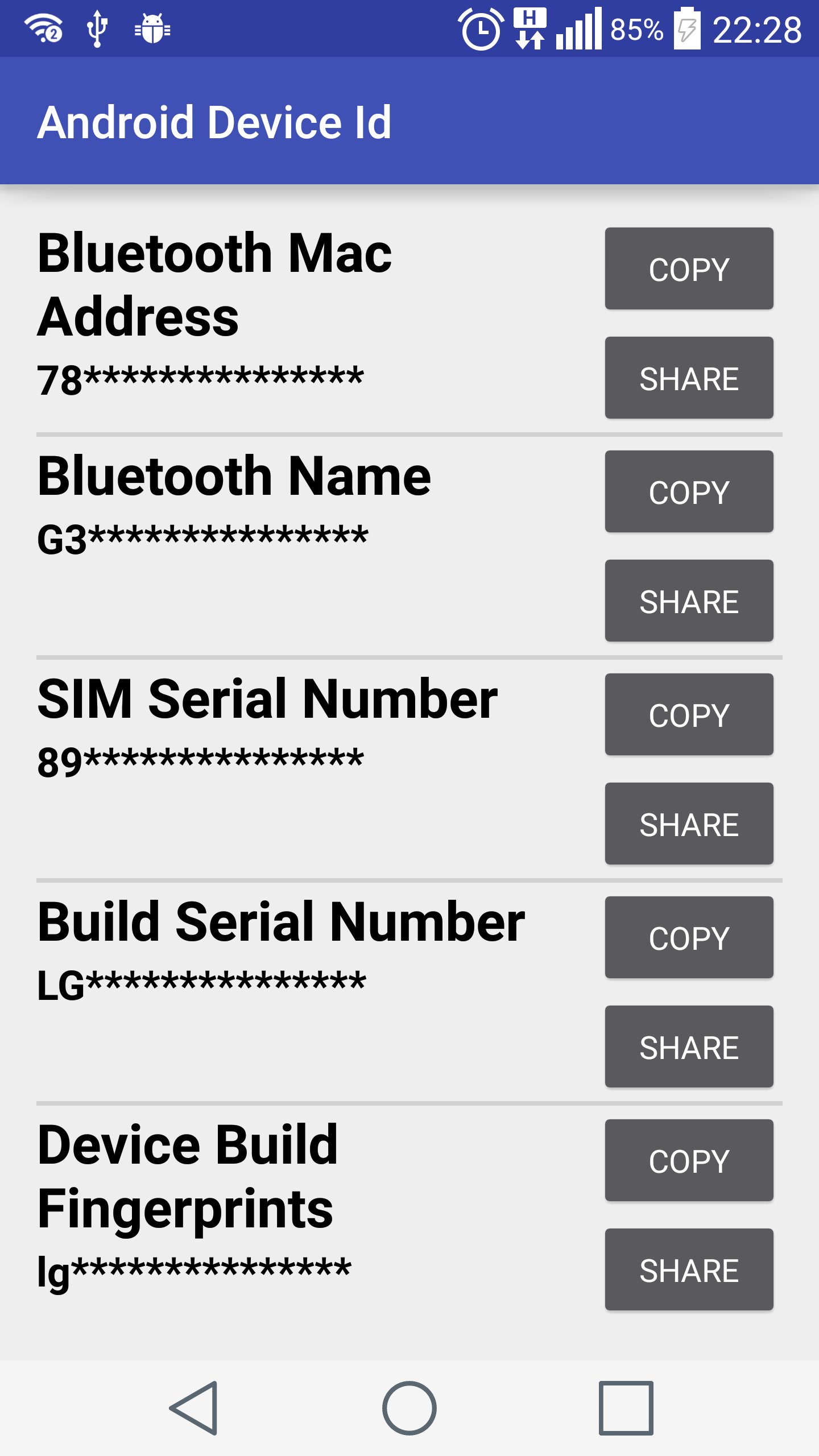Share the SIM Serial Number

pyautogui.click(x=689, y=824)
